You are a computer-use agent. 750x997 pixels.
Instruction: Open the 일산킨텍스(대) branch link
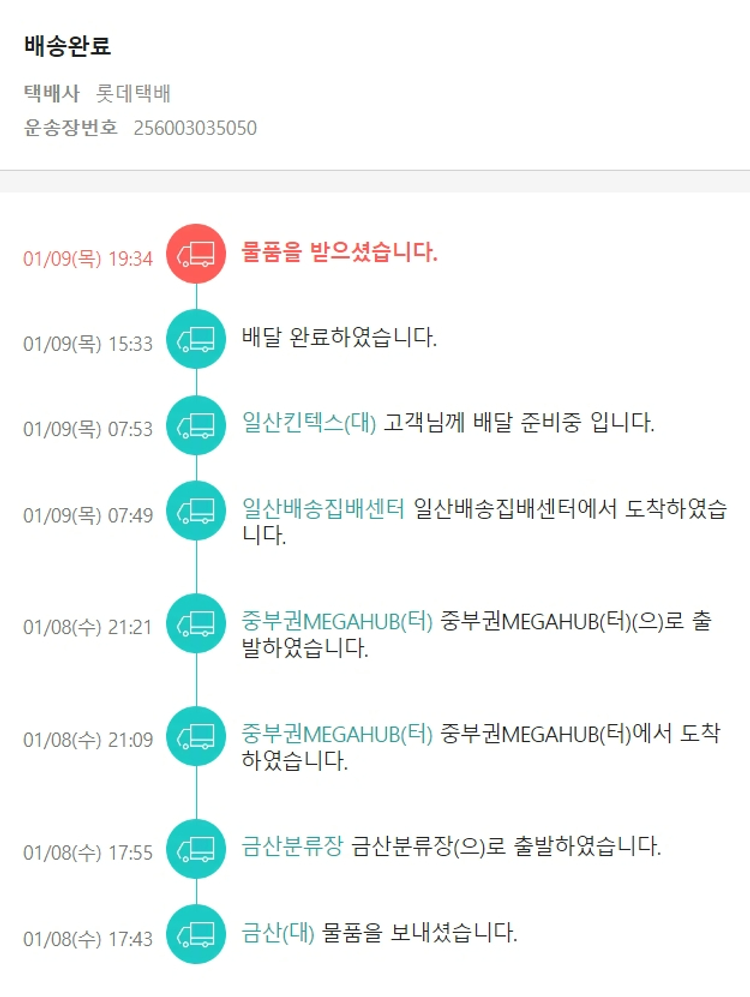point(309,422)
